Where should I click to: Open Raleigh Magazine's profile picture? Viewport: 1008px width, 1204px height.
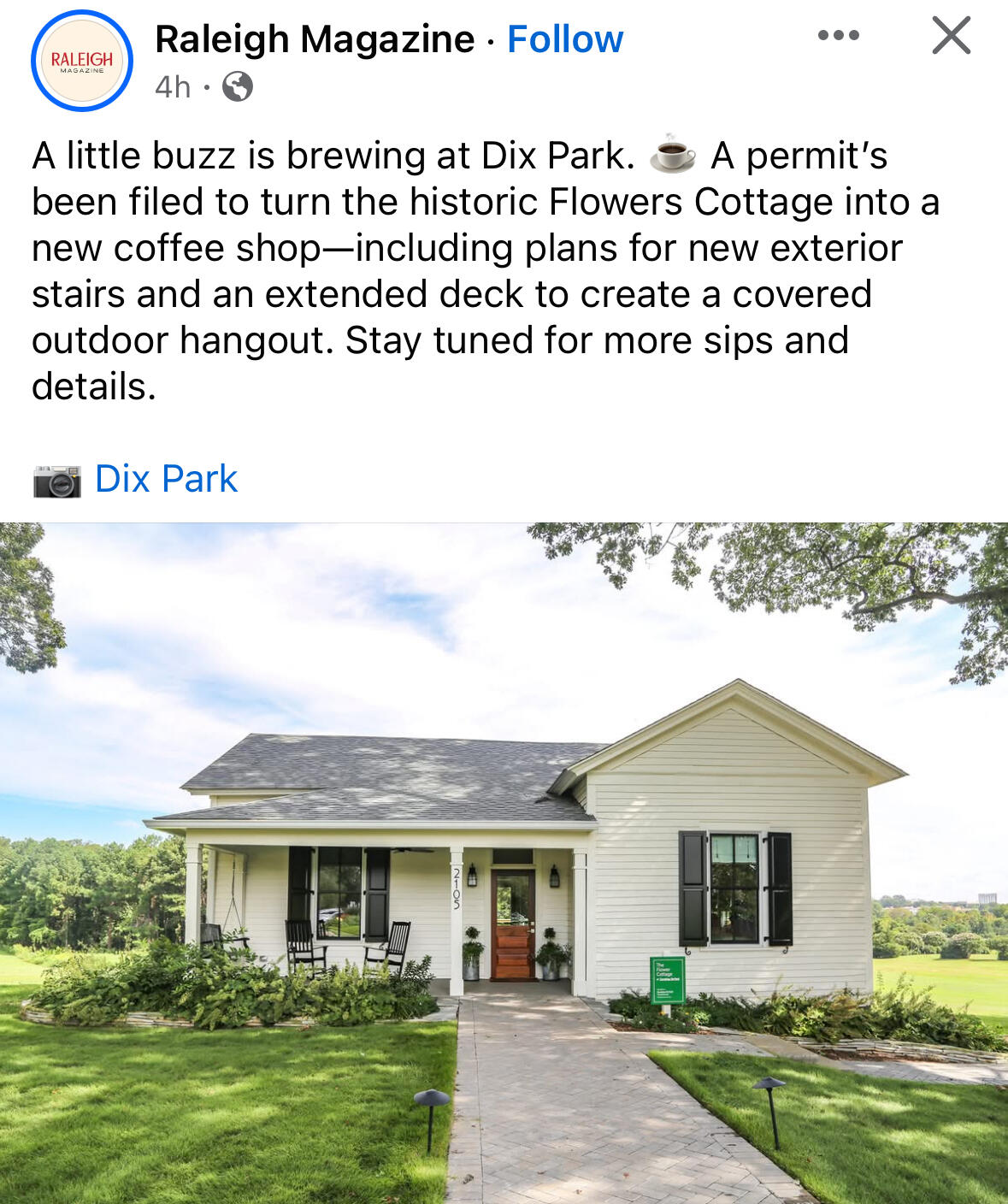[x=82, y=61]
